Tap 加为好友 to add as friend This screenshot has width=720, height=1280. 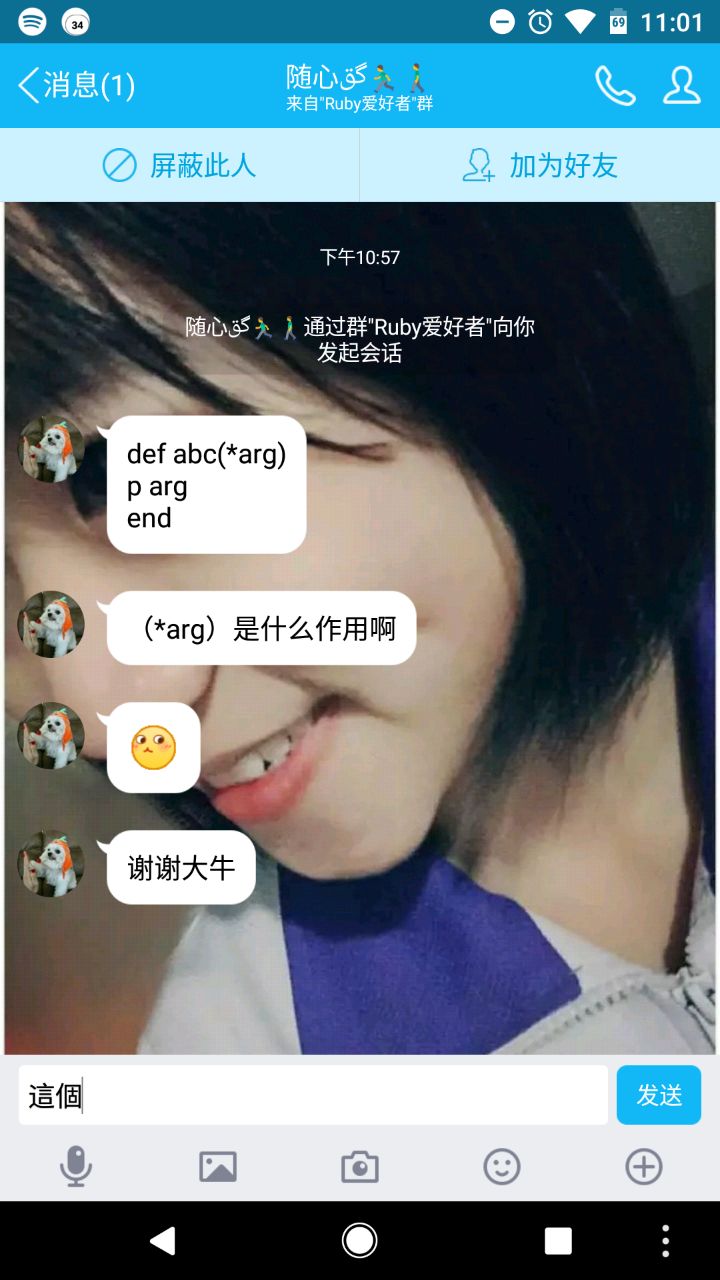540,165
